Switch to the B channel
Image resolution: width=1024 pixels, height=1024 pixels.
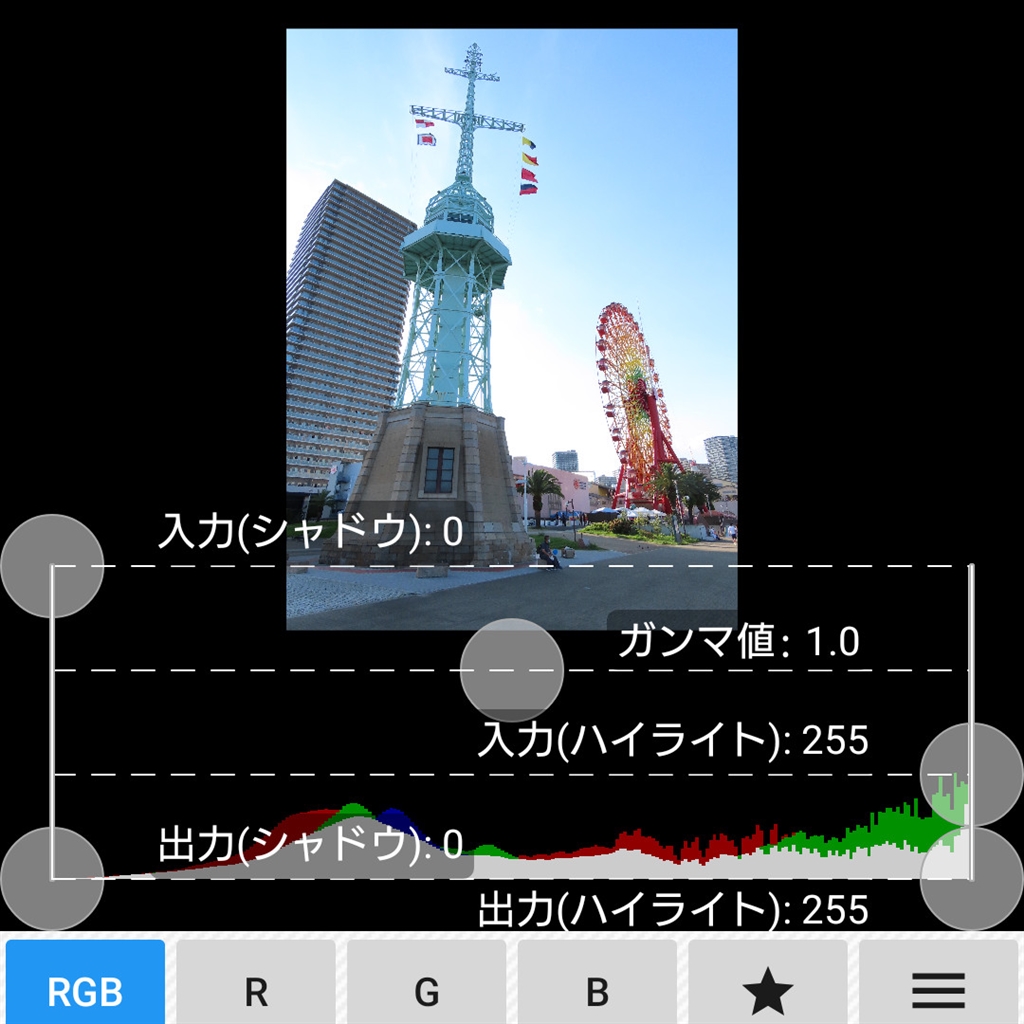597,990
